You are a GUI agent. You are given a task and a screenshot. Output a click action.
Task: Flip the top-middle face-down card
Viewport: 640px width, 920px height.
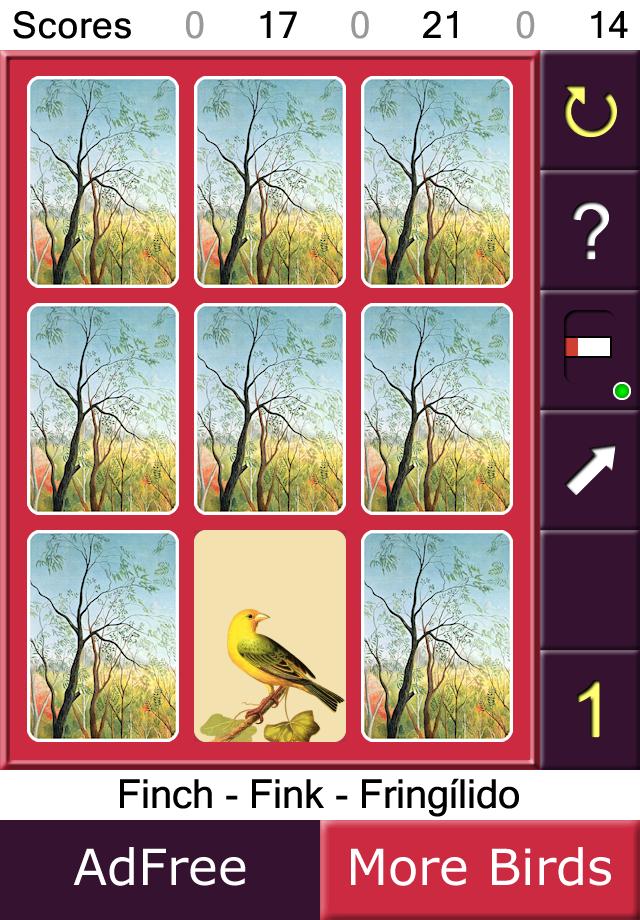(270, 181)
